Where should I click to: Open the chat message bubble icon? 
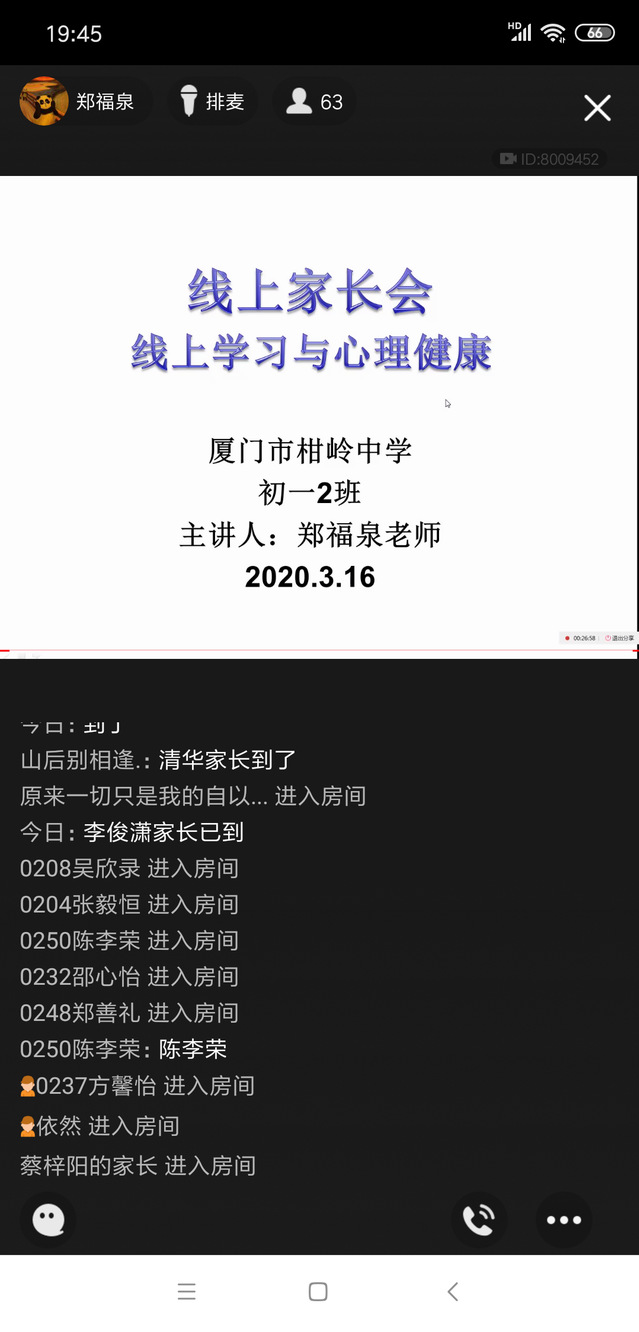coord(49,1220)
